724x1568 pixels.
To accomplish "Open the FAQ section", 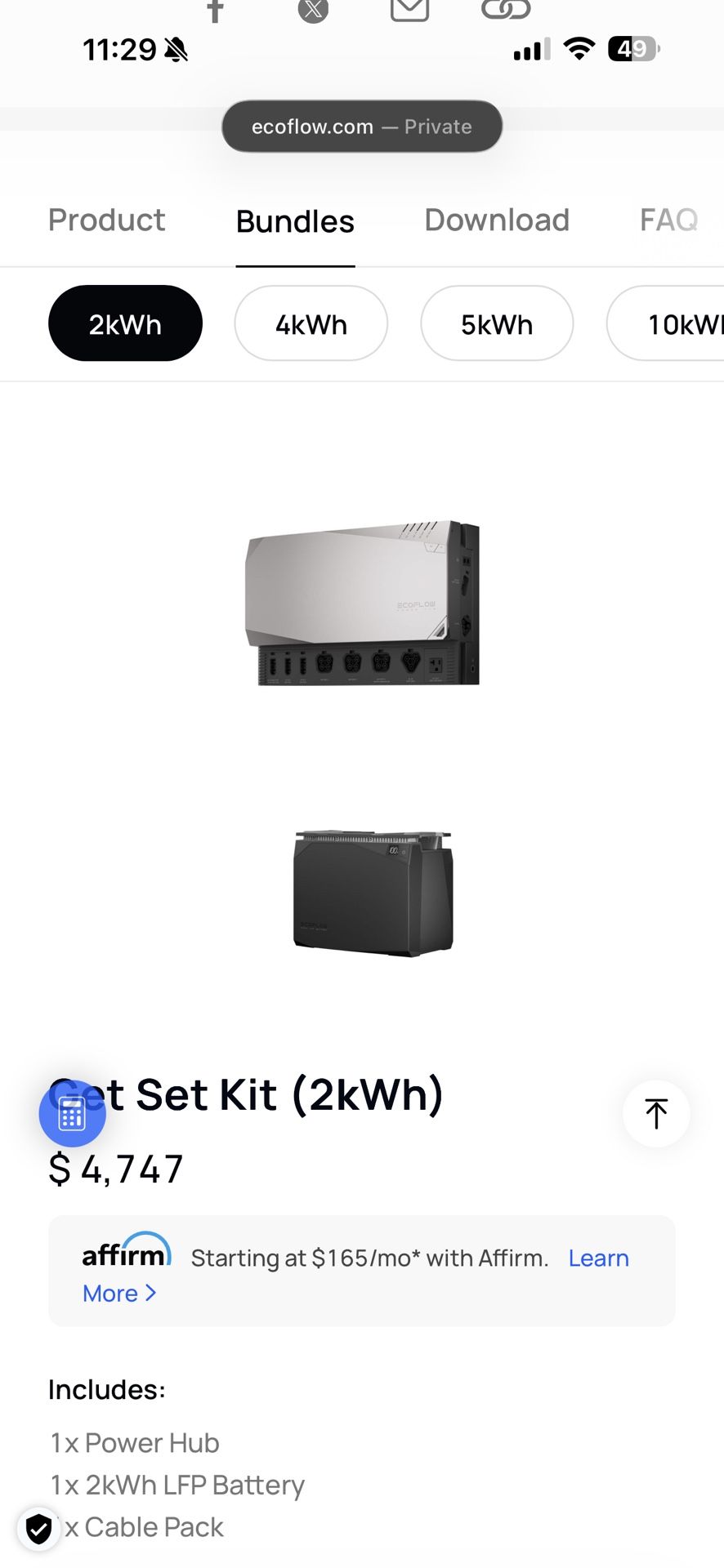I will pyautogui.click(x=668, y=220).
